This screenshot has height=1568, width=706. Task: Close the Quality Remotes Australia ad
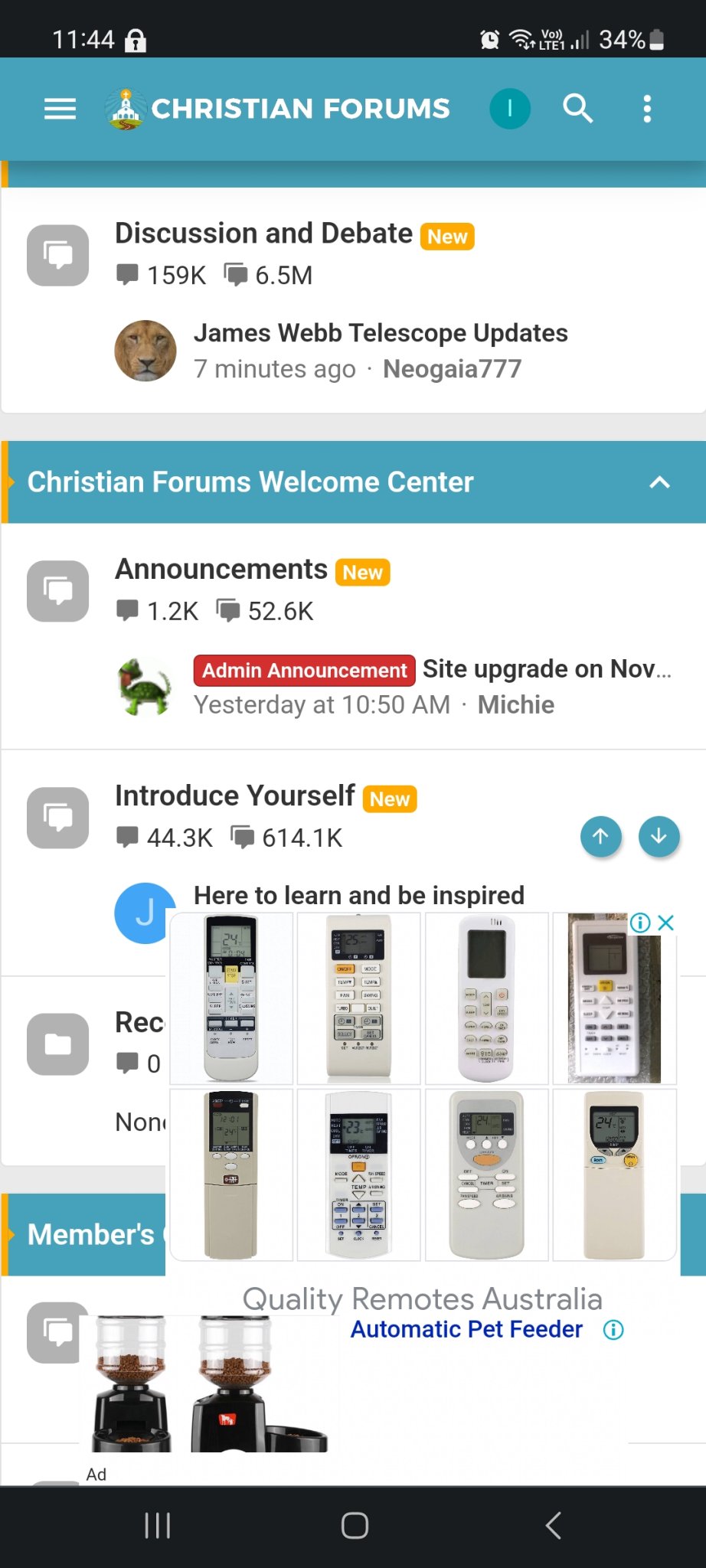tap(666, 923)
